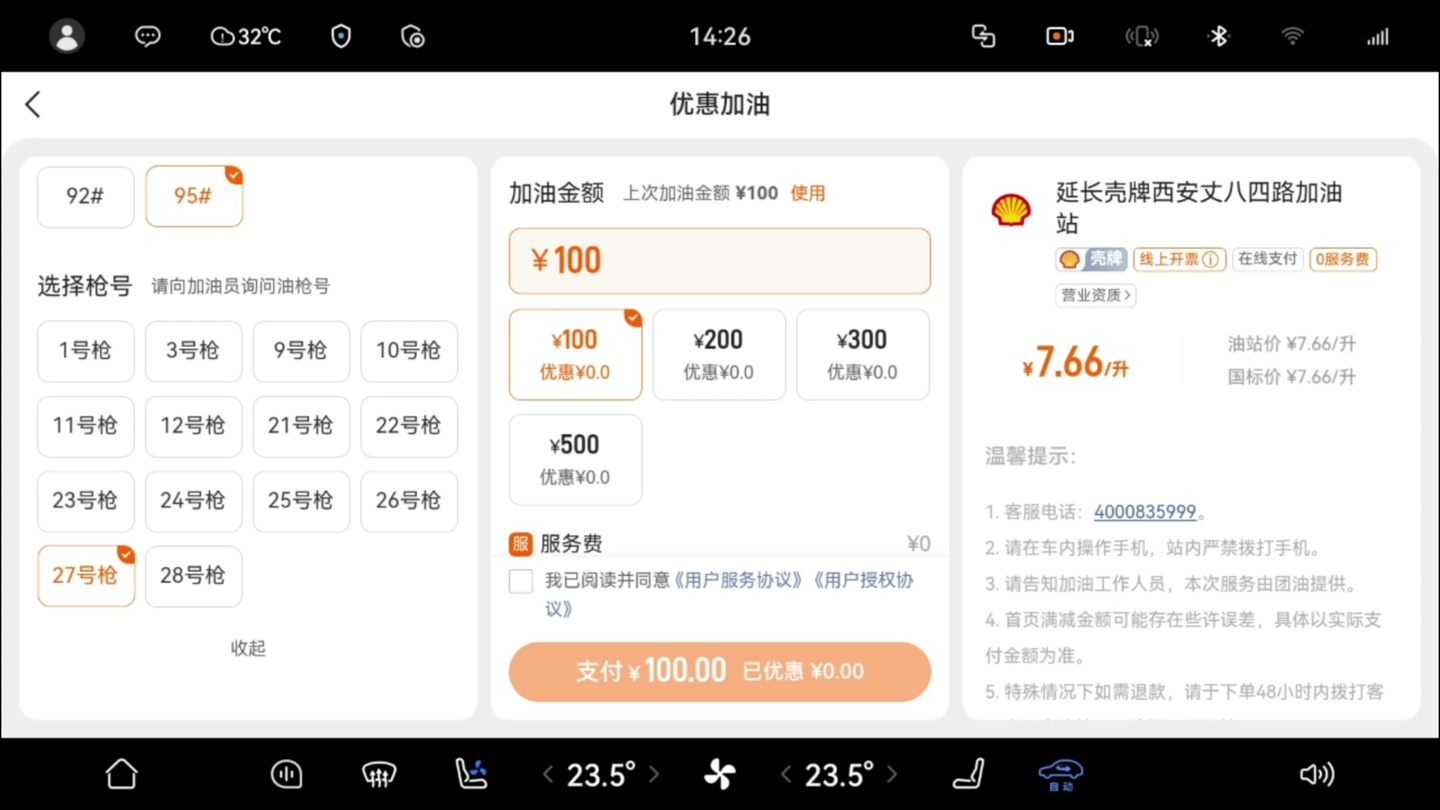This screenshot has height=810, width=1440.
Task: Go to the car system home screen
Action: [121, 773]
